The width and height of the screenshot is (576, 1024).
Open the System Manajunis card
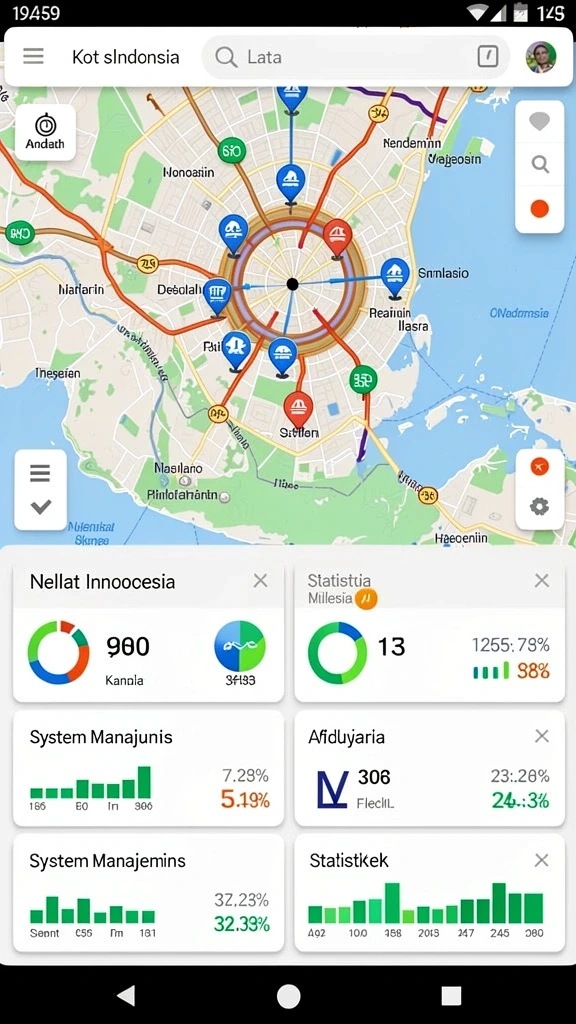tap(148, 768)
